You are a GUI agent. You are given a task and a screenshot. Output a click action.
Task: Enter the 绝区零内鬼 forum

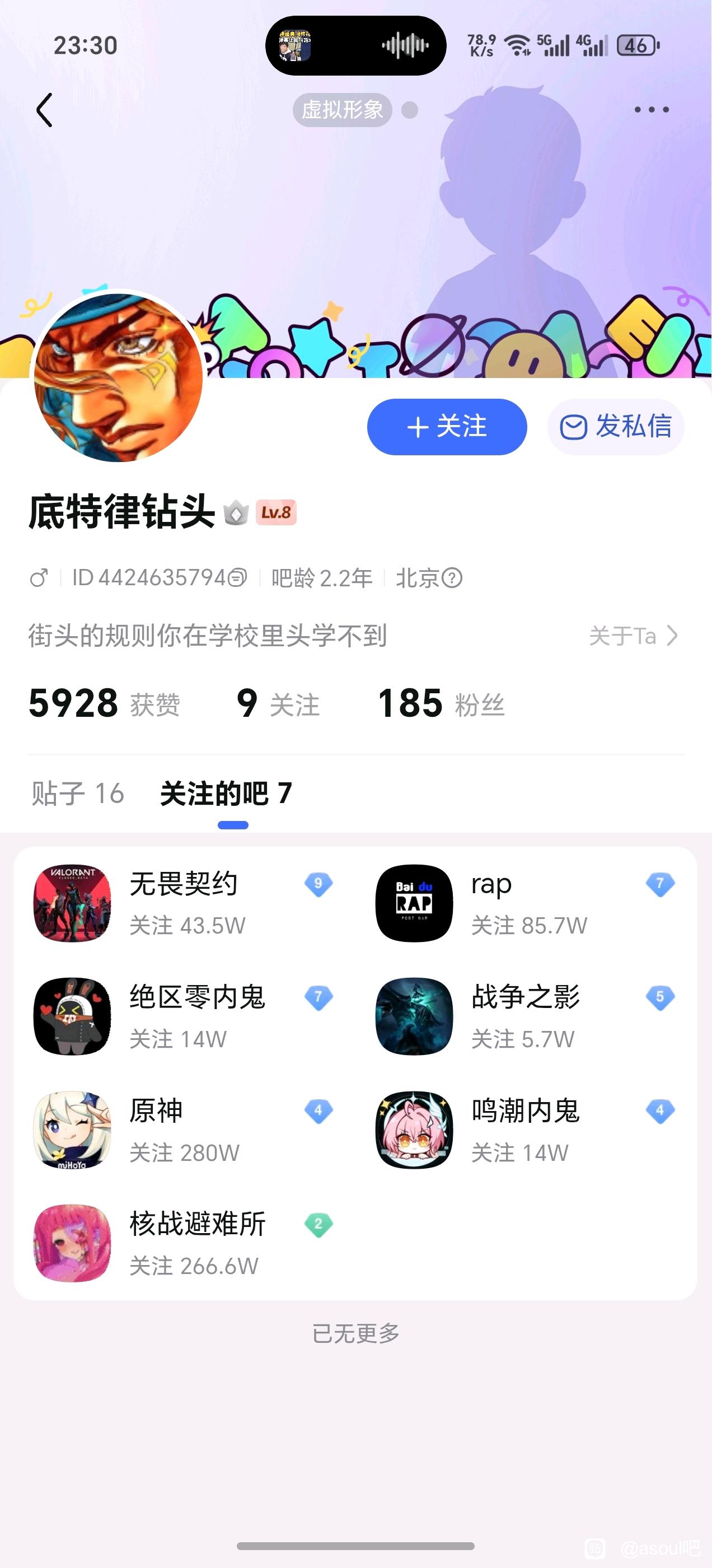click(x=182, y=1016)
